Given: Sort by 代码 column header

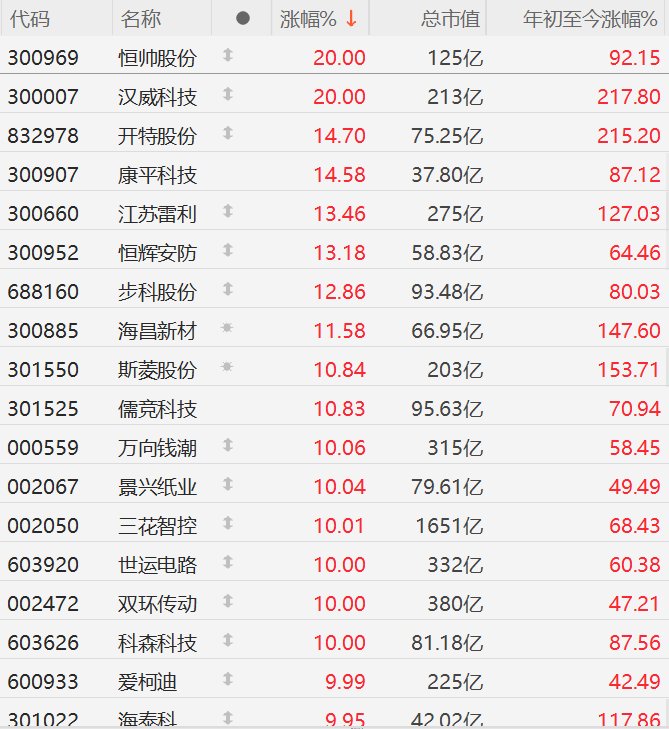Looking at the screenshot, I should [x=56, y=19].
